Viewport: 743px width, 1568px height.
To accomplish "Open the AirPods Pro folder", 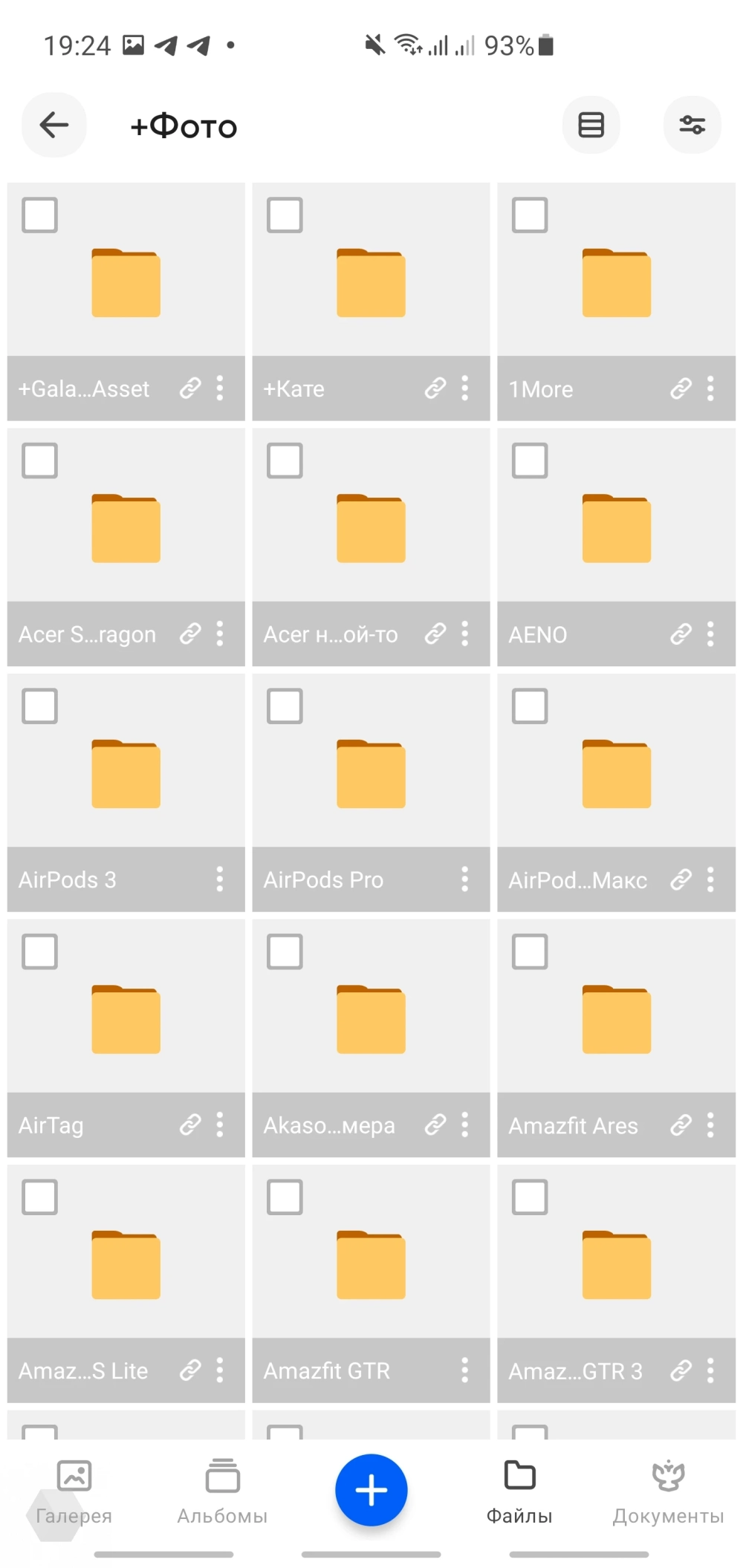I will (371, 774).
